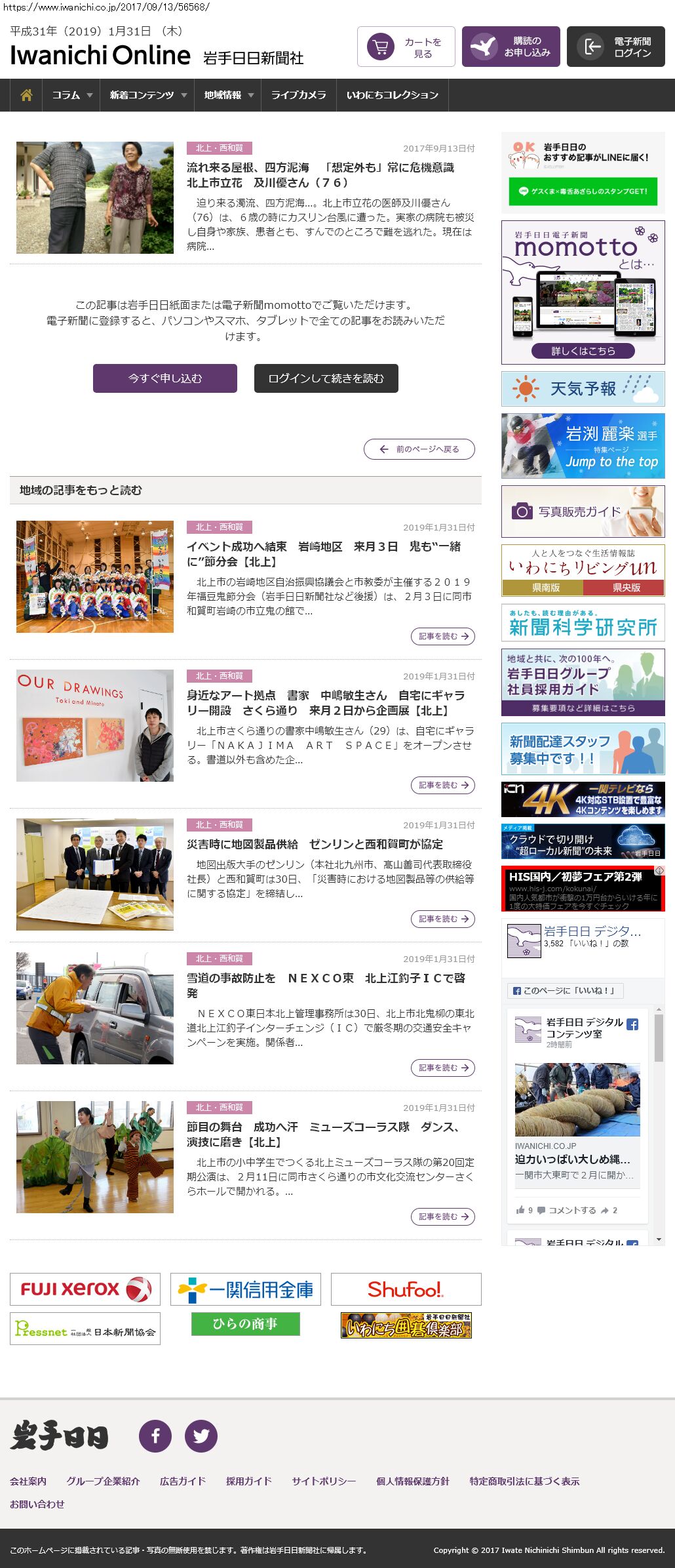
Task: Select ログインして続きを読む
Action: (326, 378)
